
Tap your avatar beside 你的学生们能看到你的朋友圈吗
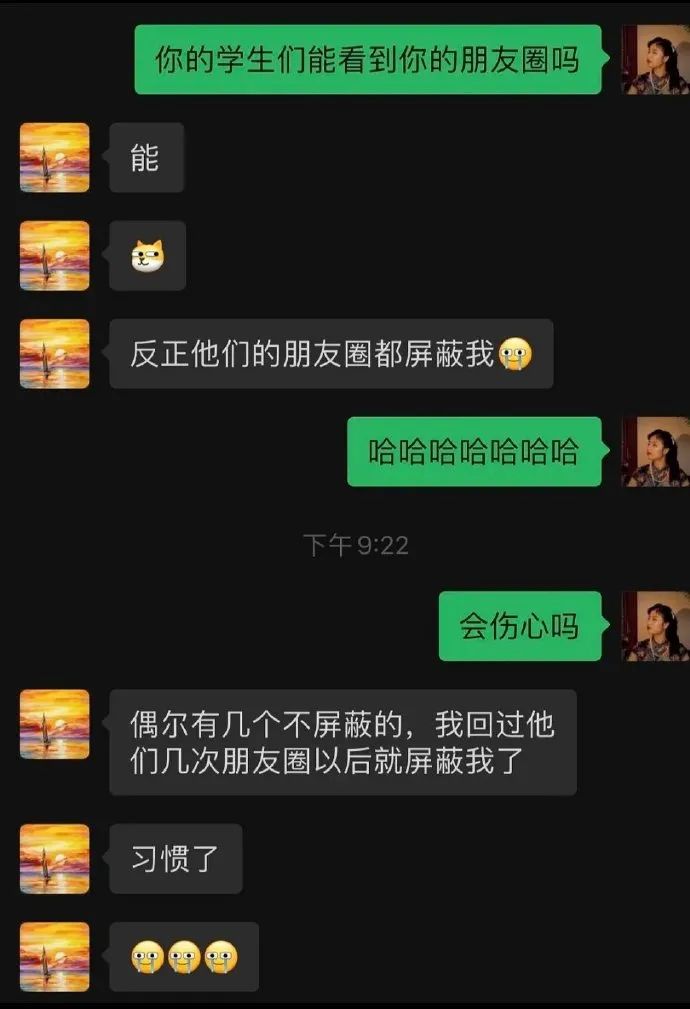(x=655, y=60)
